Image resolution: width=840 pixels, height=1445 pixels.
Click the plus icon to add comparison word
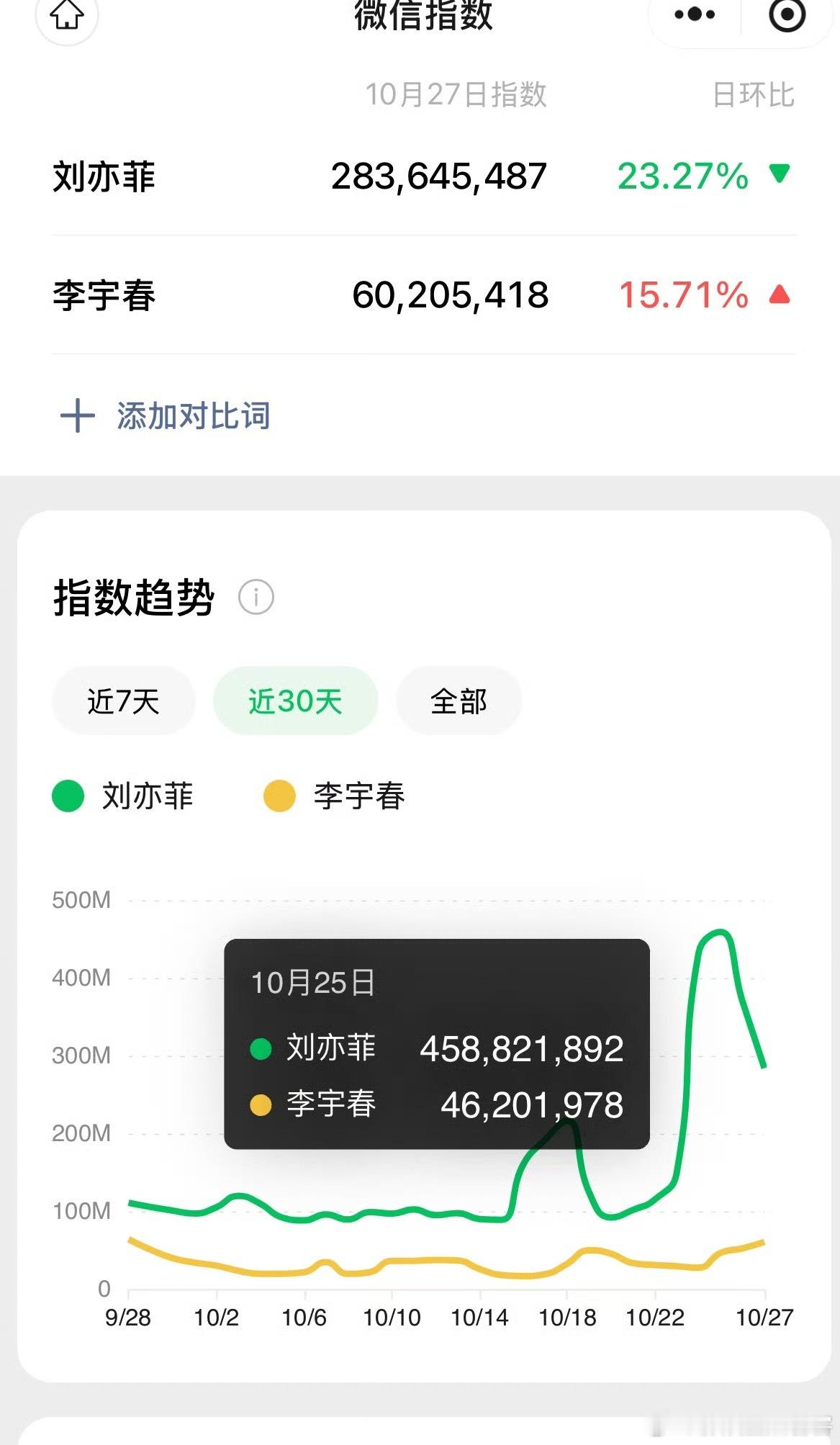coord(78,415)
